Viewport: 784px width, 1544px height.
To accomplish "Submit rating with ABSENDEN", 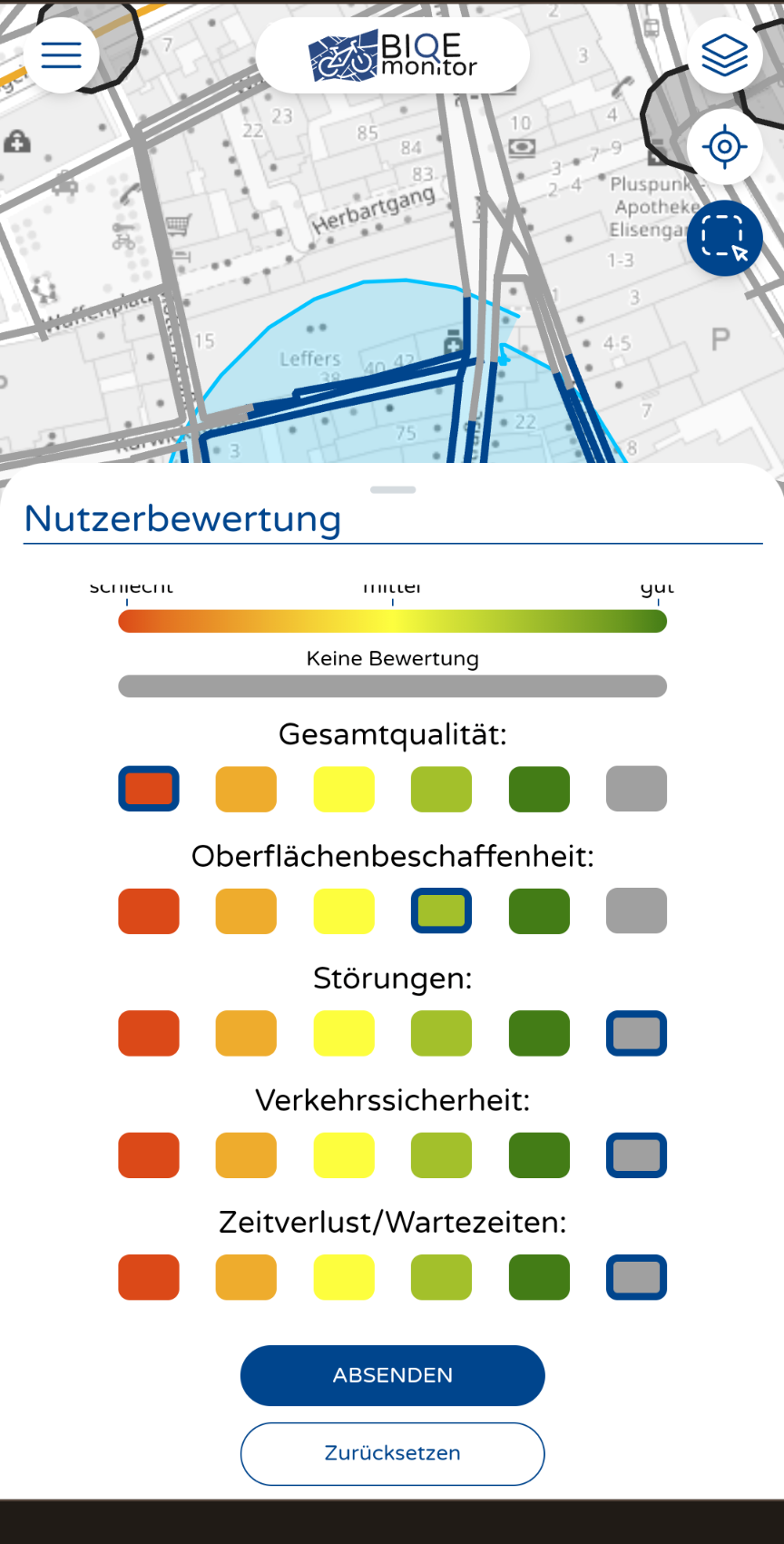I will coord(392,1375).
